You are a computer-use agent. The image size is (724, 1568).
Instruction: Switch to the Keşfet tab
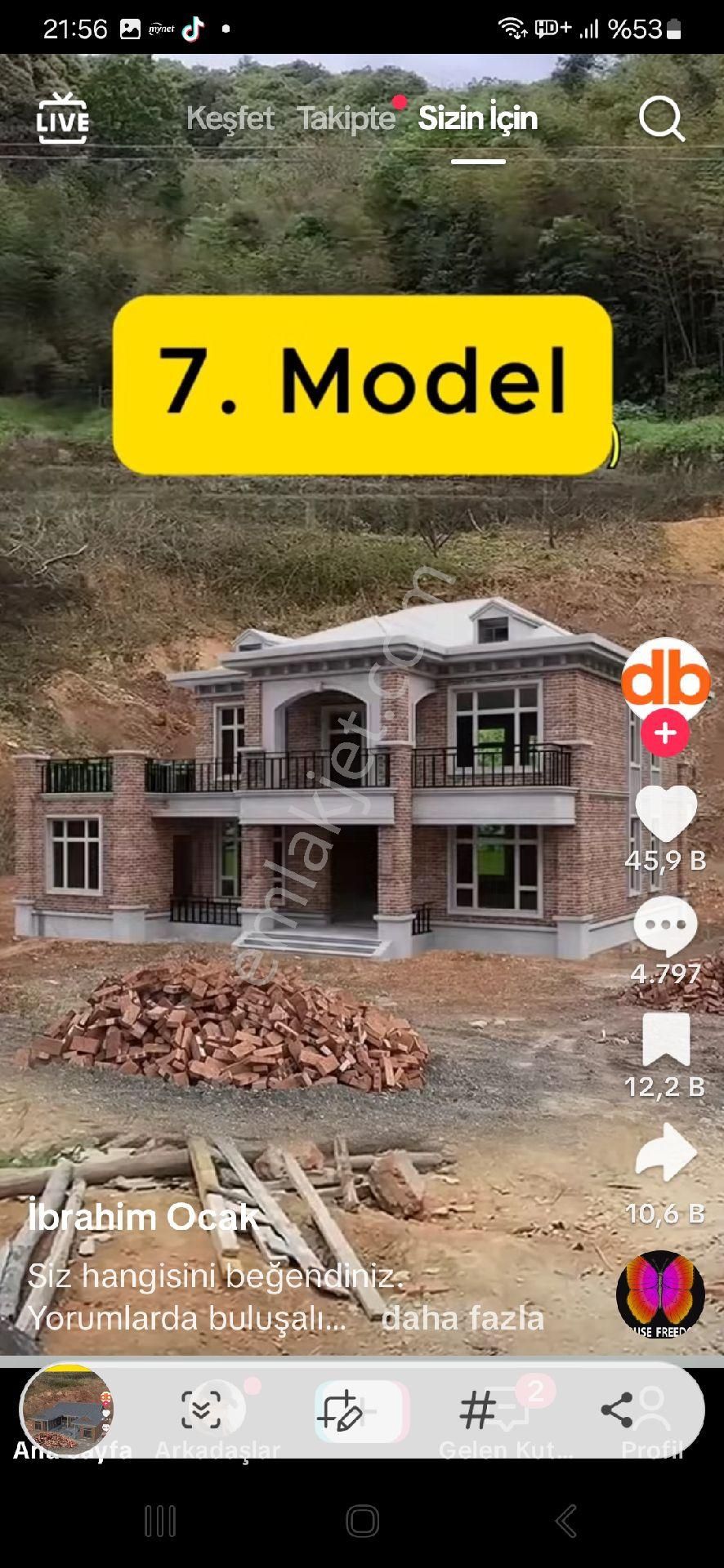pyautogui.click(x=230, y=118)
